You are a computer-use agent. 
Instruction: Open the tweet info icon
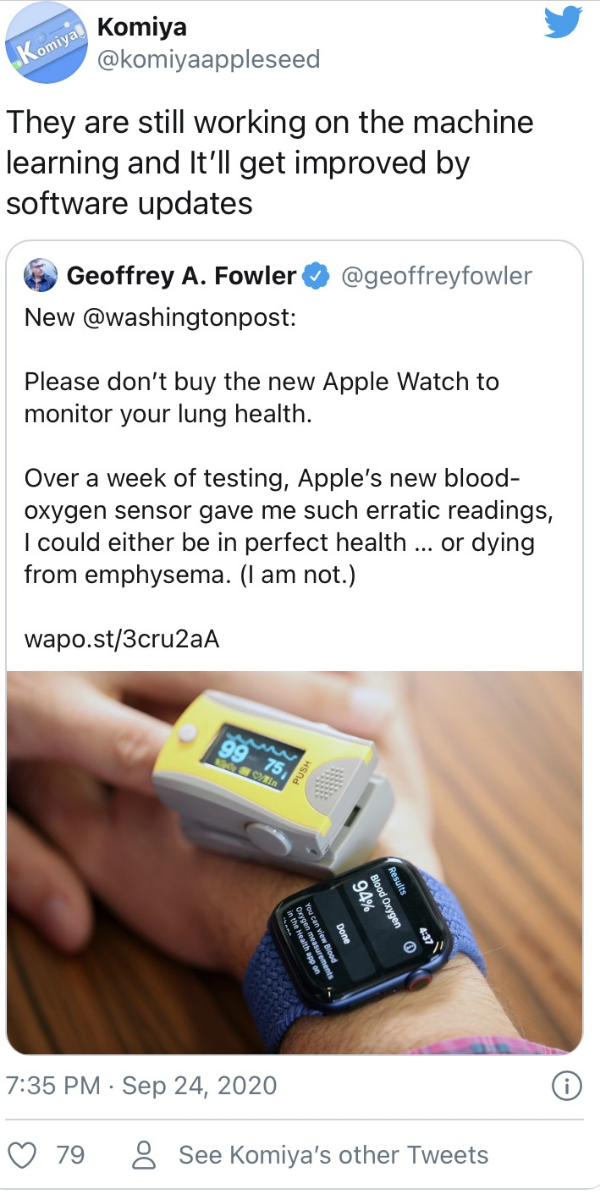(x=566, y=1086)
